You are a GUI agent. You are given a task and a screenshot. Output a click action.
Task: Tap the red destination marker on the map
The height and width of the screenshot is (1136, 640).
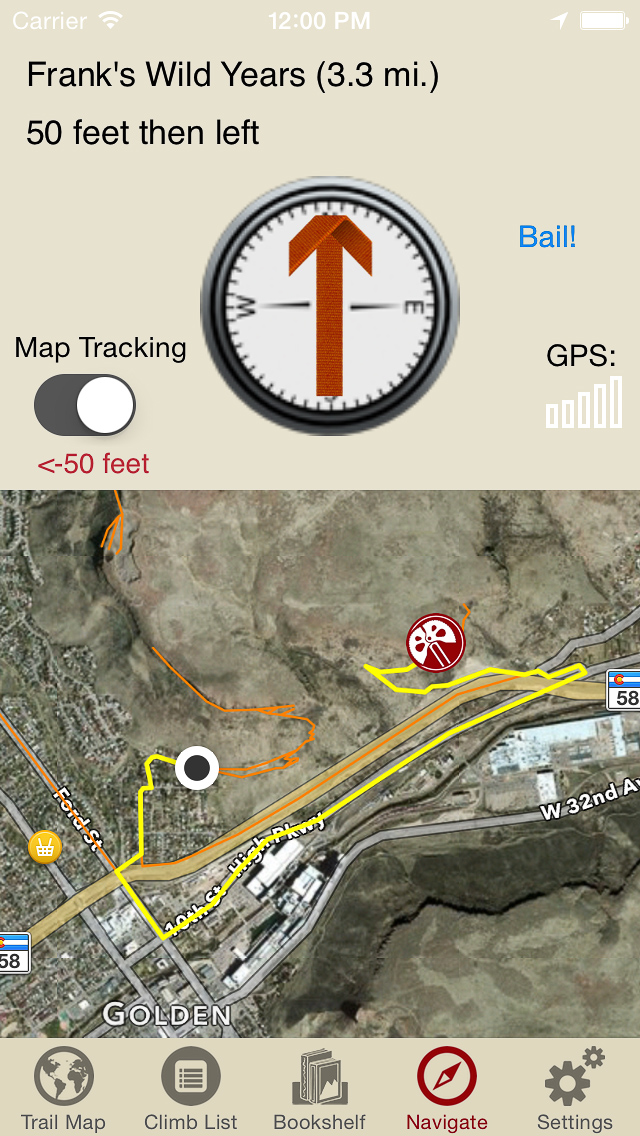(436, 642)
